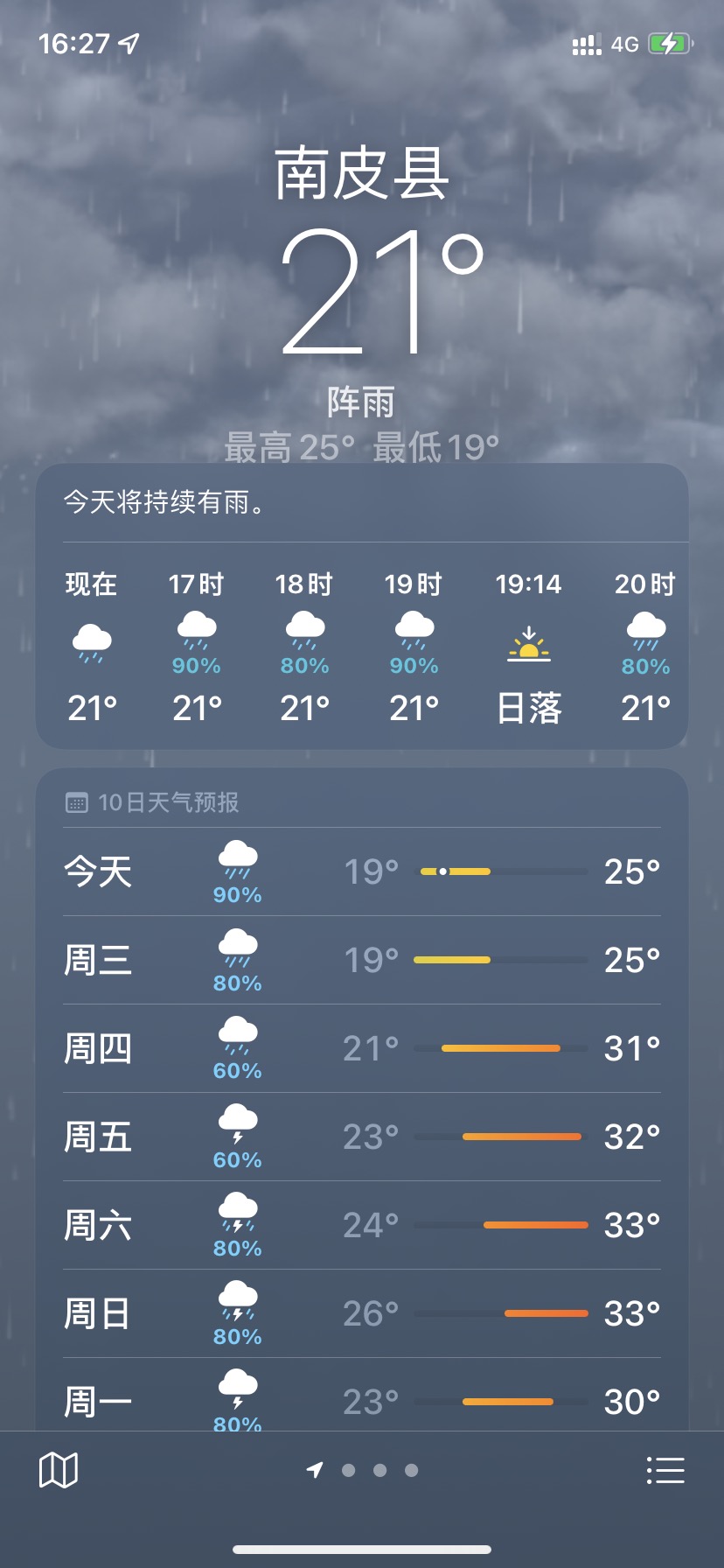Tap the page indicator dots
This screenshot has height=1568, width=724.
362,1470
